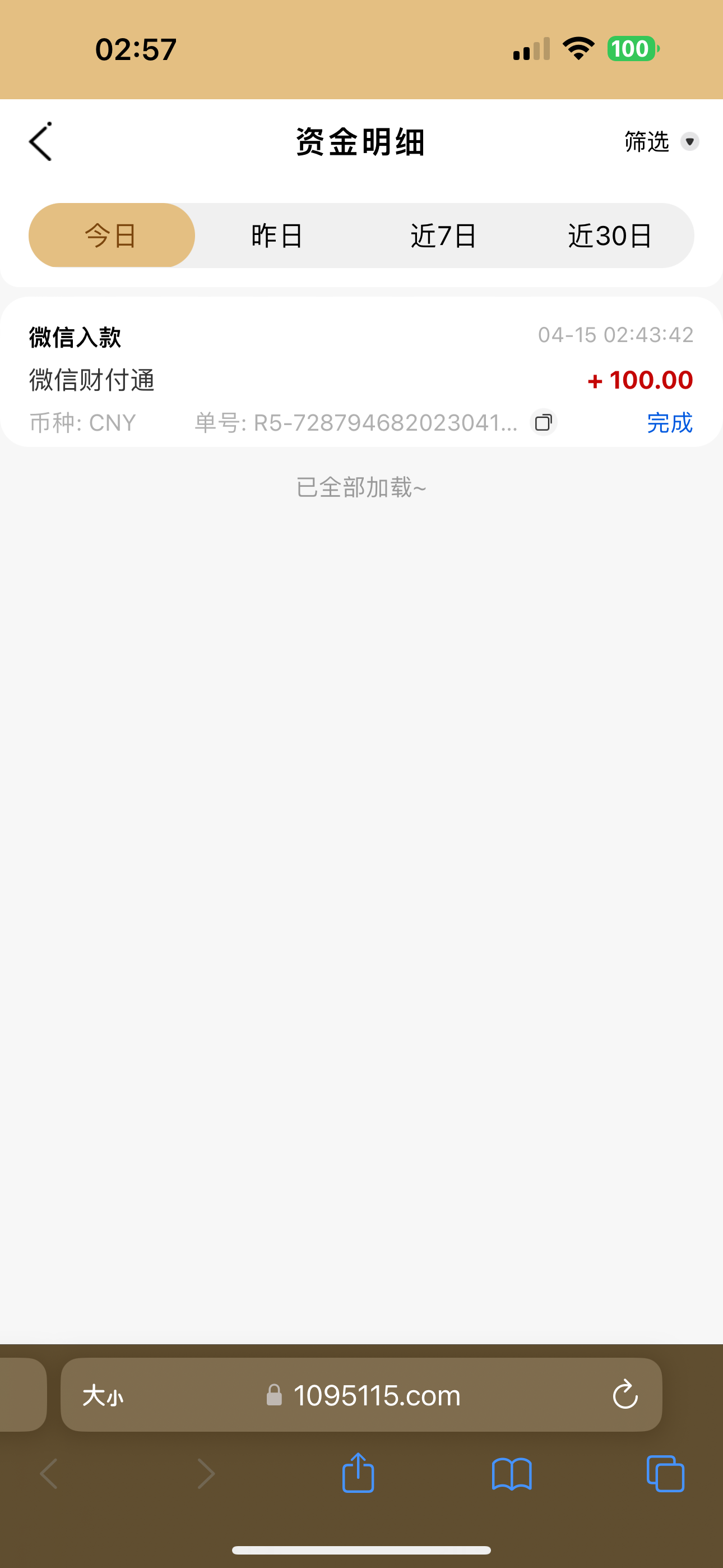The image size is (723, 1568).
Task: Tap Safari's back navigation chevron
Action: [x=49, y=1474]
